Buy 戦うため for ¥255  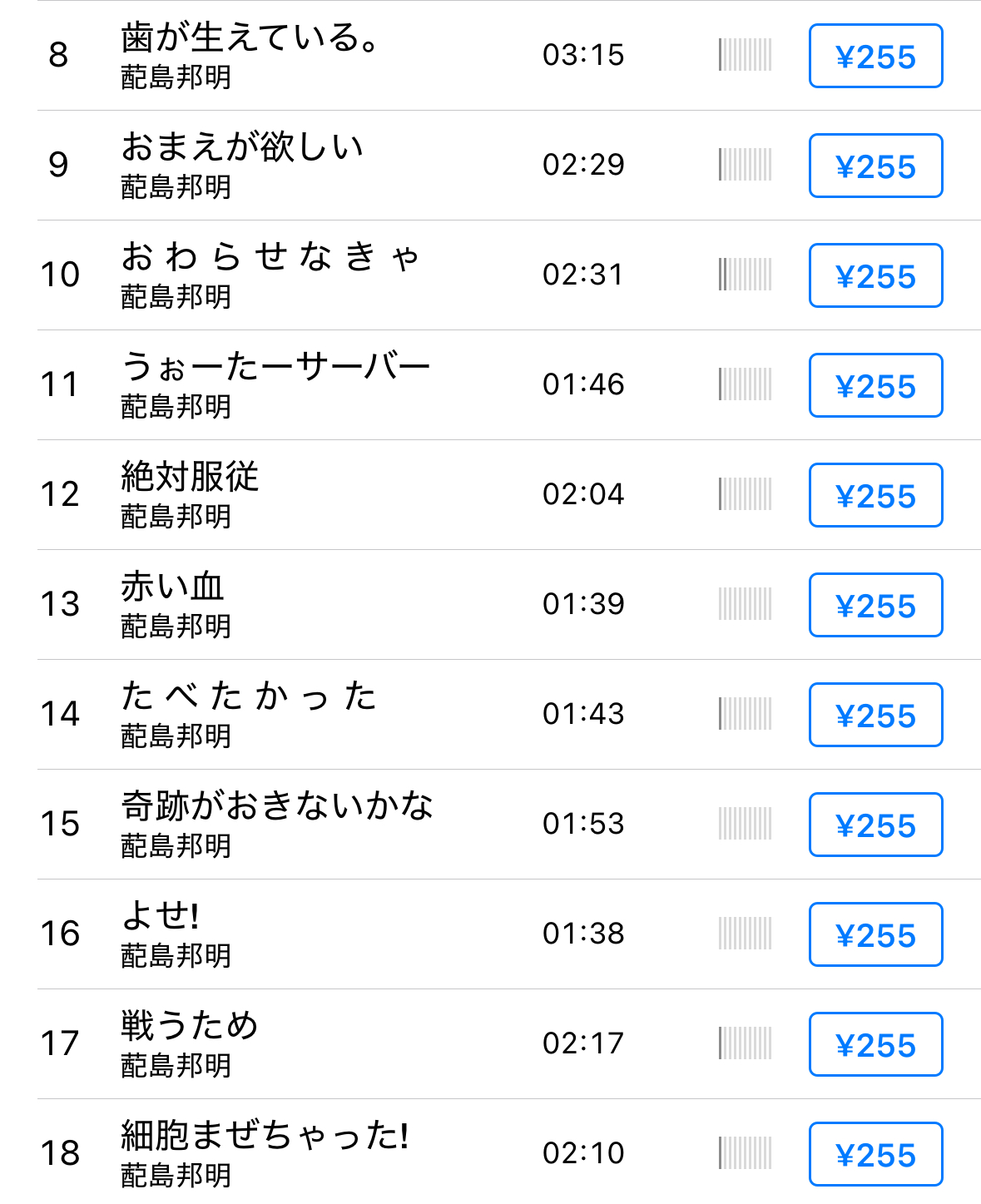pyautogui.click(x=875, y=1044)
